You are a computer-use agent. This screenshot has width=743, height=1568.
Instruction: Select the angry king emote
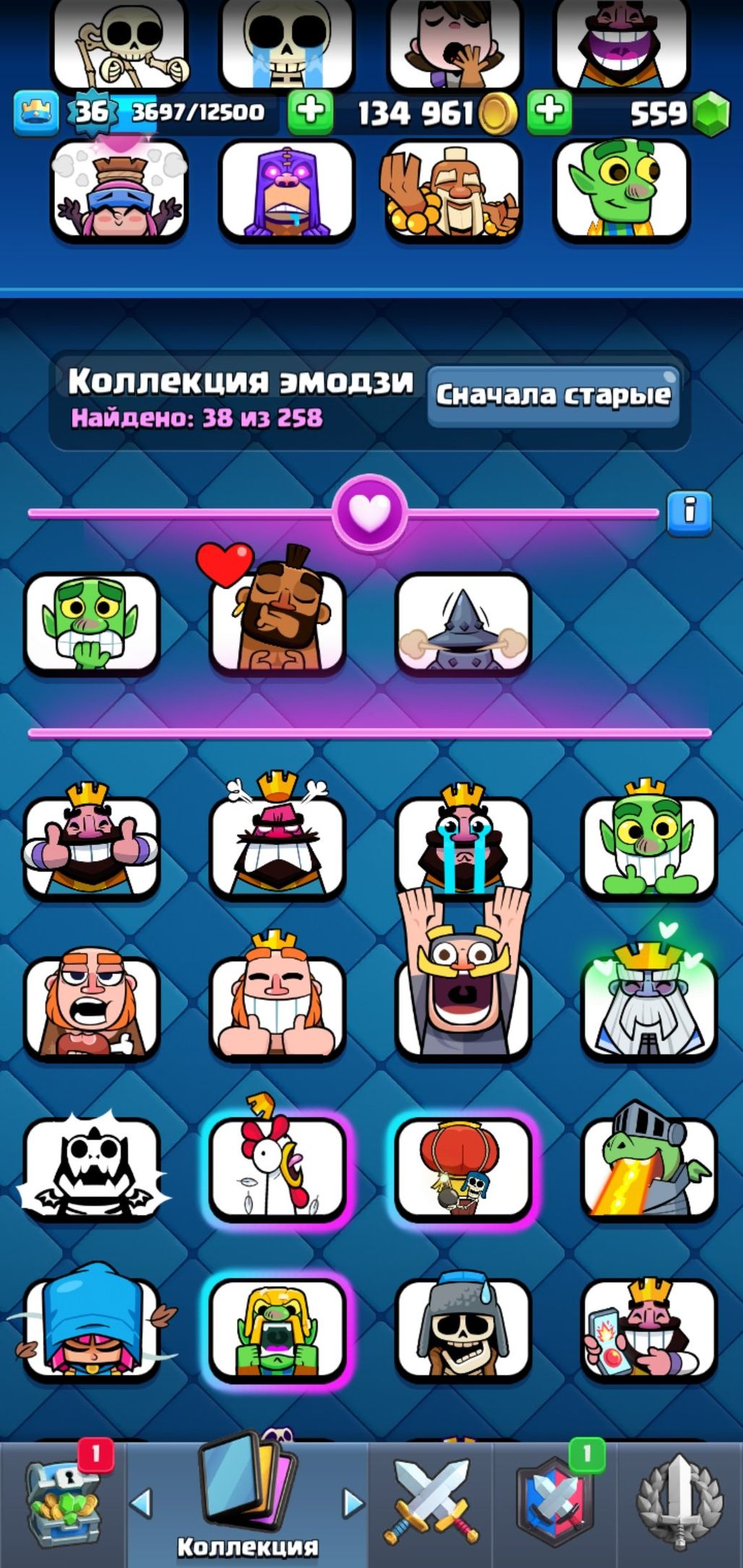277,847
